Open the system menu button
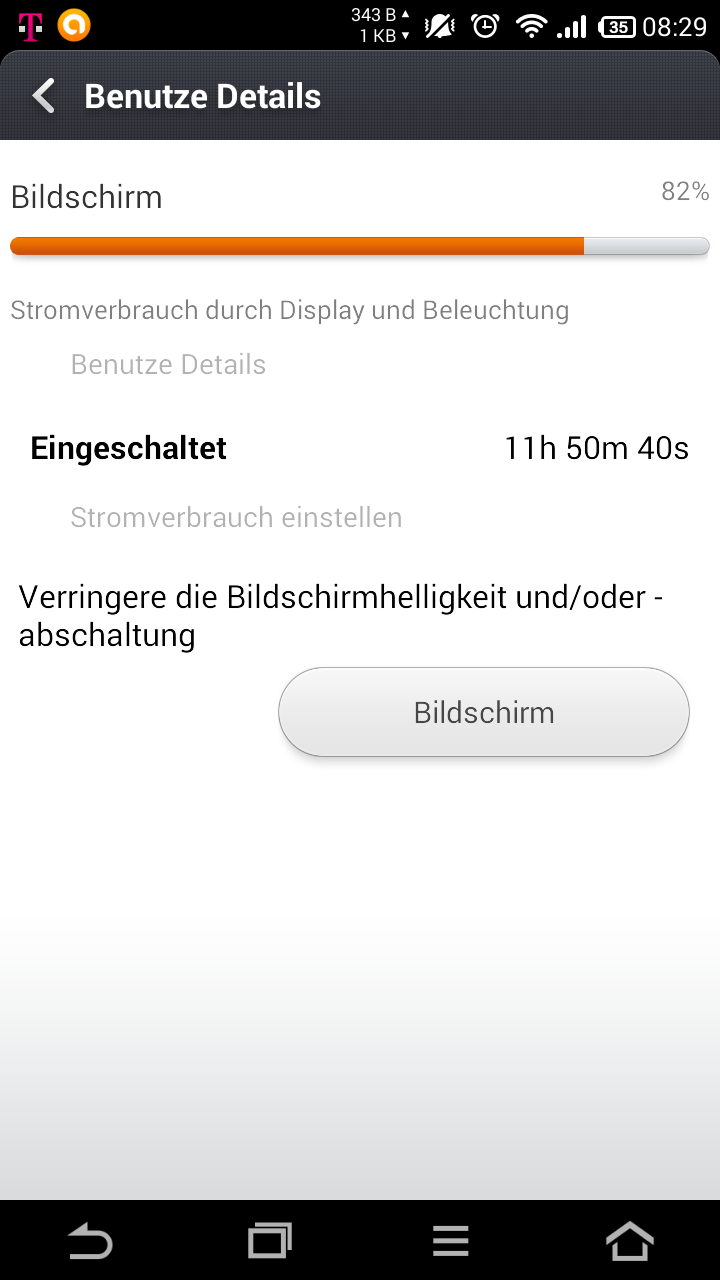 [x=451, y=1241]
